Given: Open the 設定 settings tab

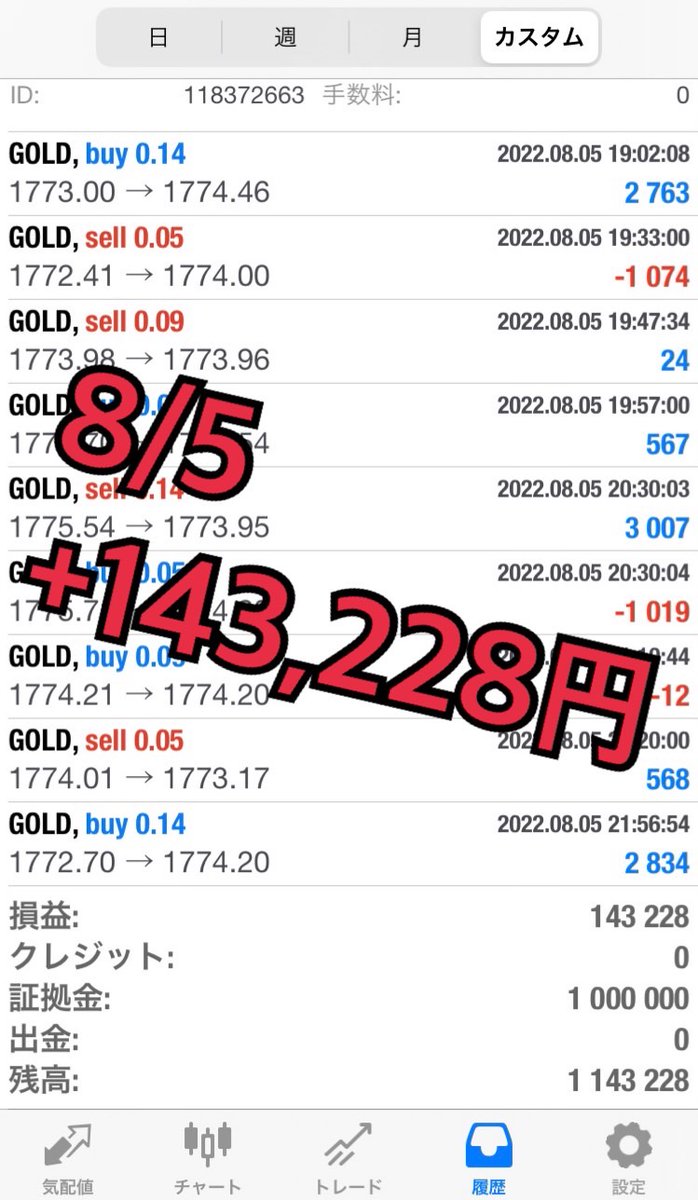Looking at the screenshot, I should pos(629,1156).
